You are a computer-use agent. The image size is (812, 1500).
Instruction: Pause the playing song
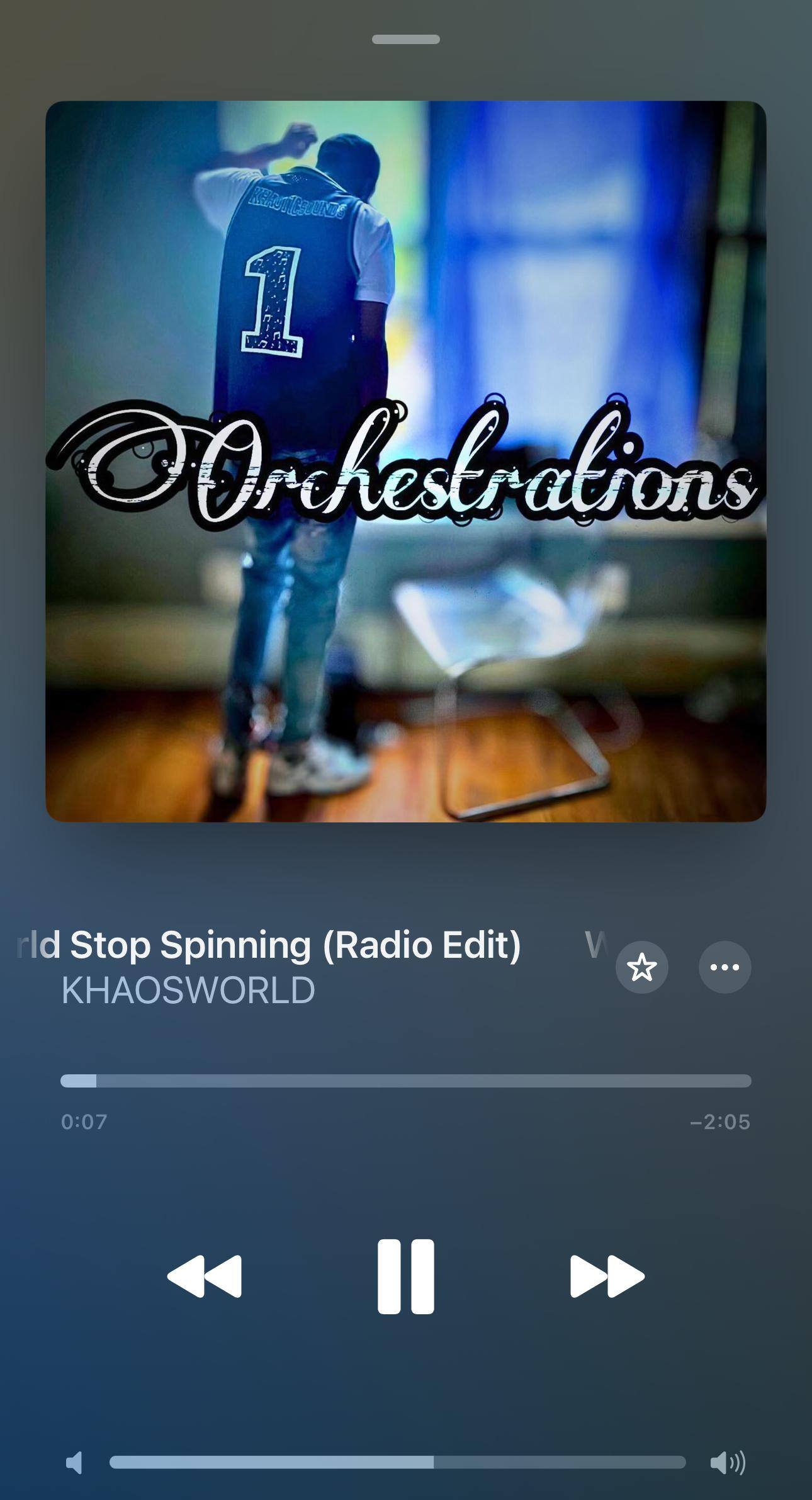[405, 1276]
